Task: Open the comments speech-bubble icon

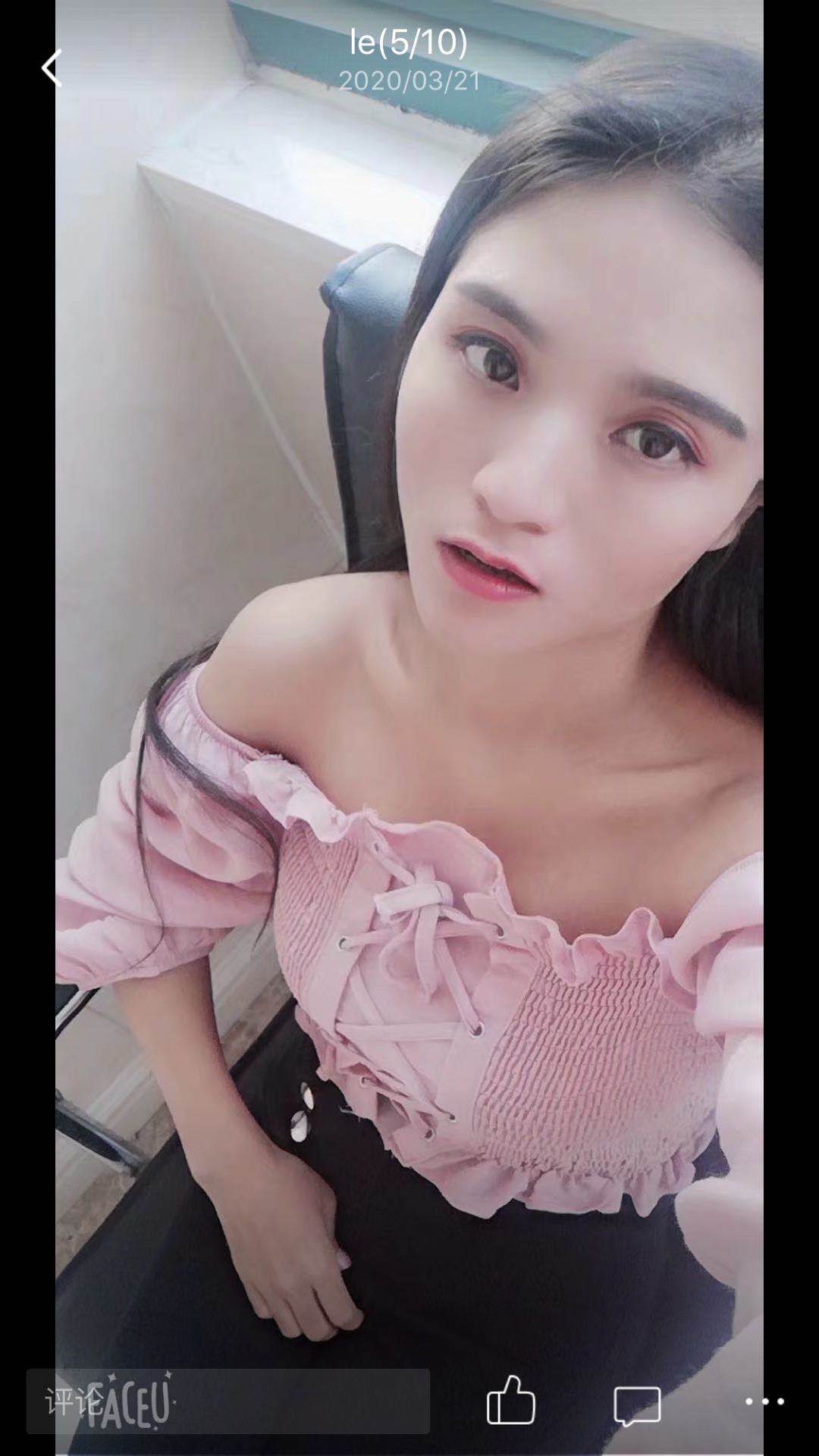Action: tap(637, 1405)
